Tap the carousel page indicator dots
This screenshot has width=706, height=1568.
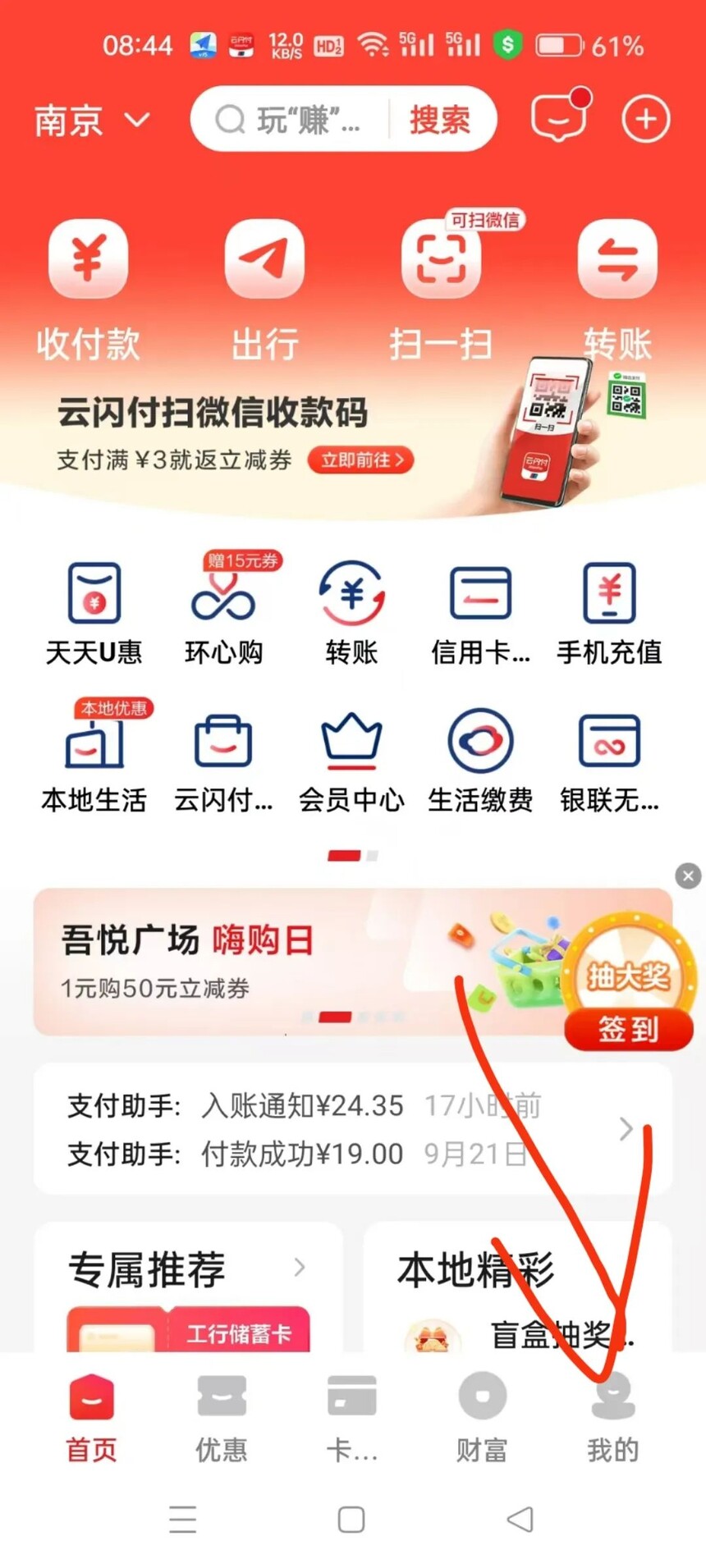pos(351,855)
